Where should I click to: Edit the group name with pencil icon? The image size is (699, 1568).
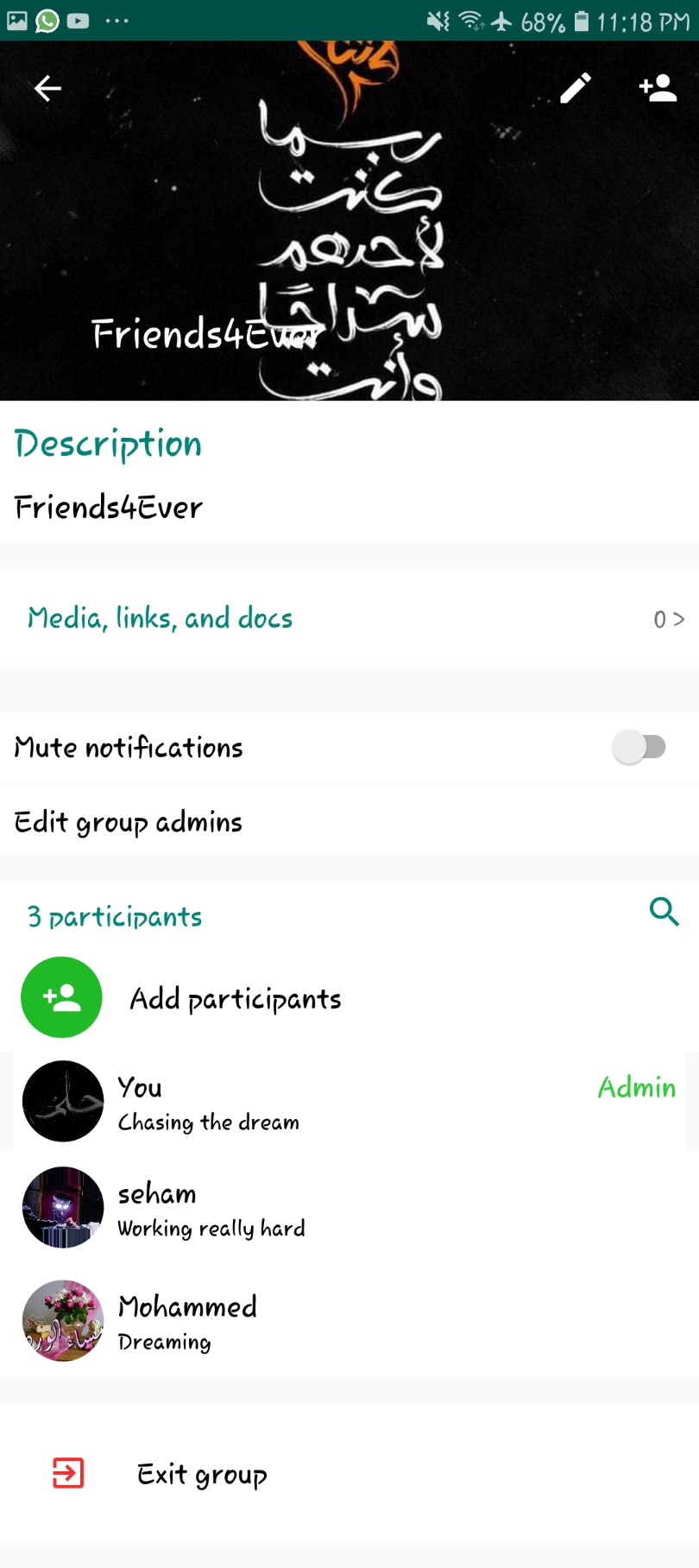576,88
